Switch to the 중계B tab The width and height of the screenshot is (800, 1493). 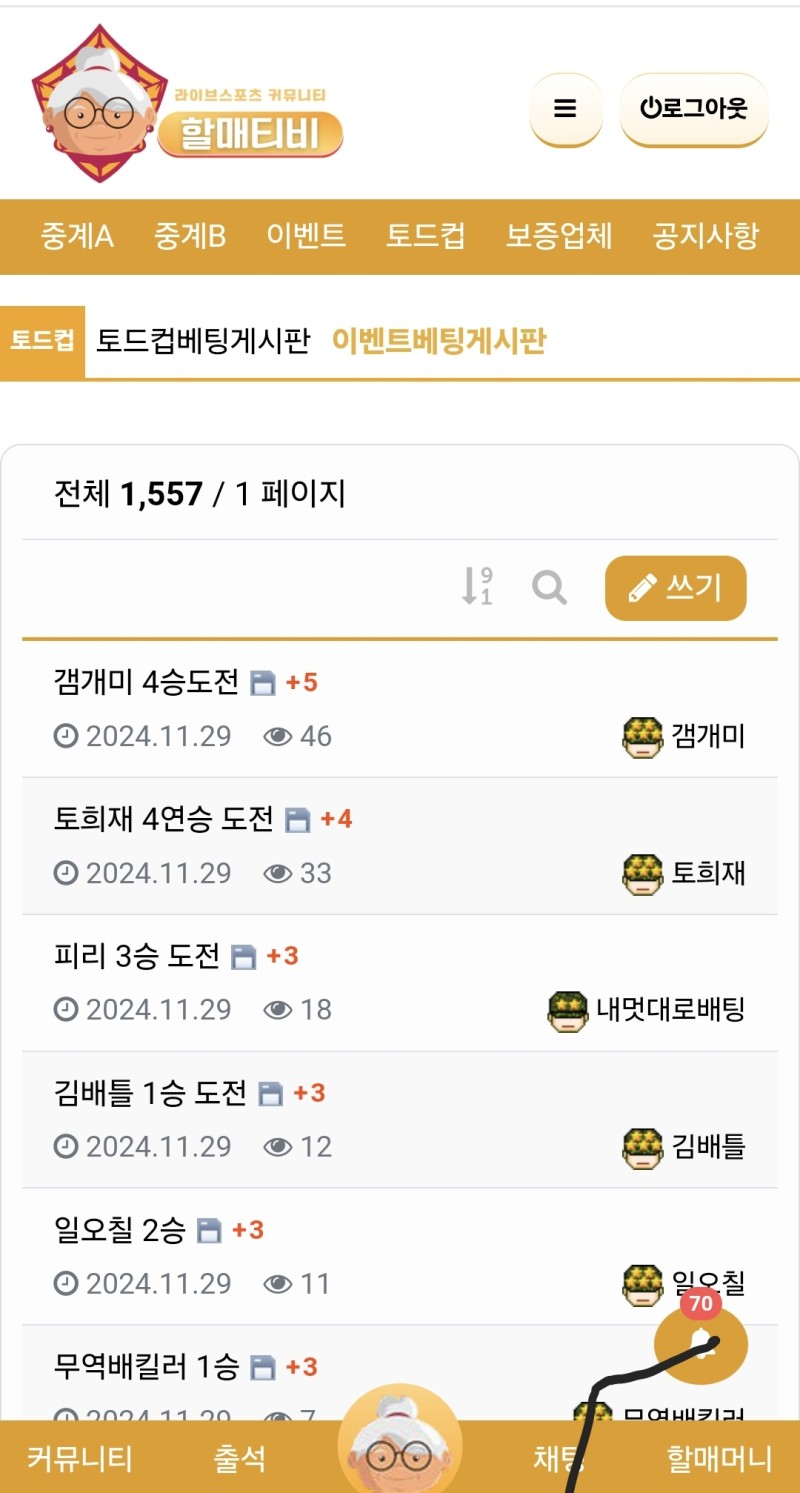190,236
